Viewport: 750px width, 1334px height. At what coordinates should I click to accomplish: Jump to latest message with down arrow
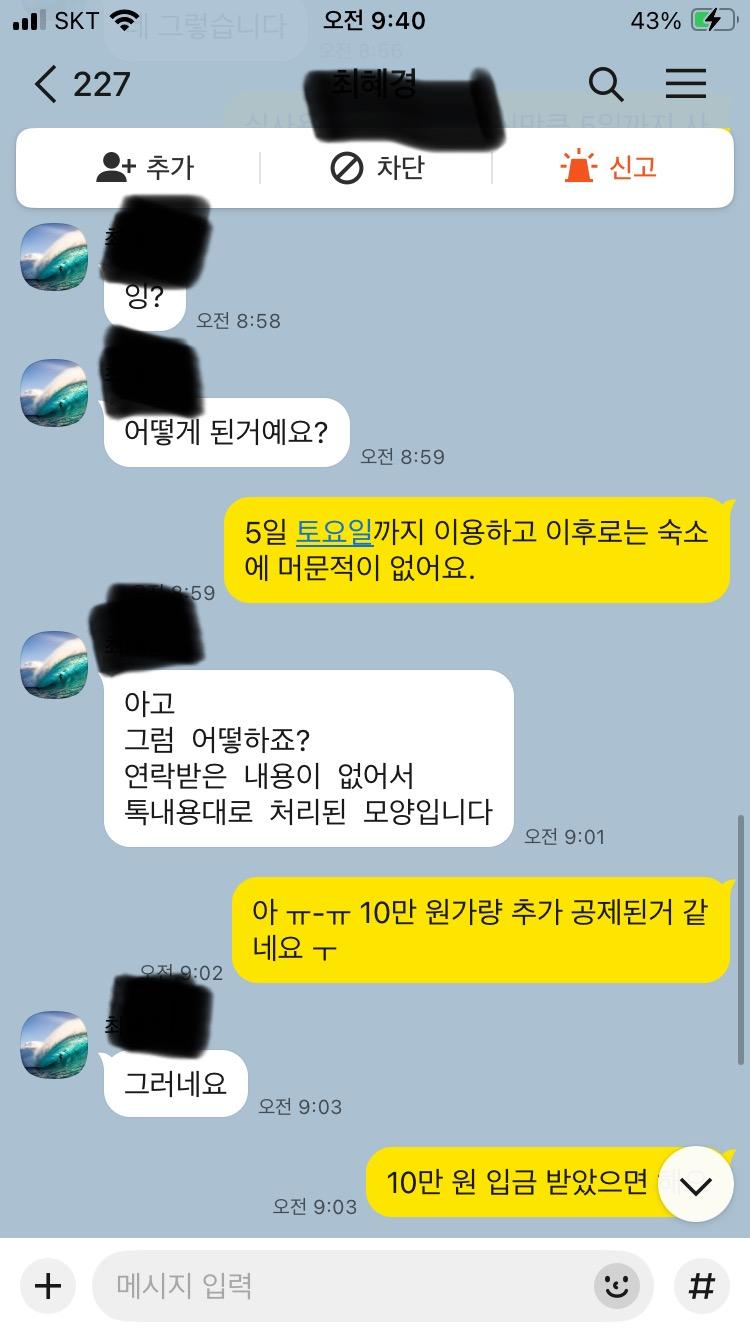tap(696, 1185)
